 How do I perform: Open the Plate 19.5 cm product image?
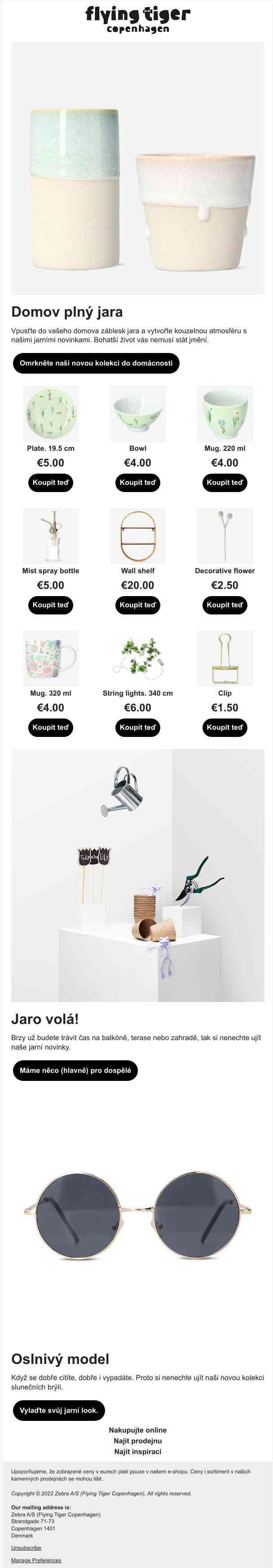coord(51,414)
